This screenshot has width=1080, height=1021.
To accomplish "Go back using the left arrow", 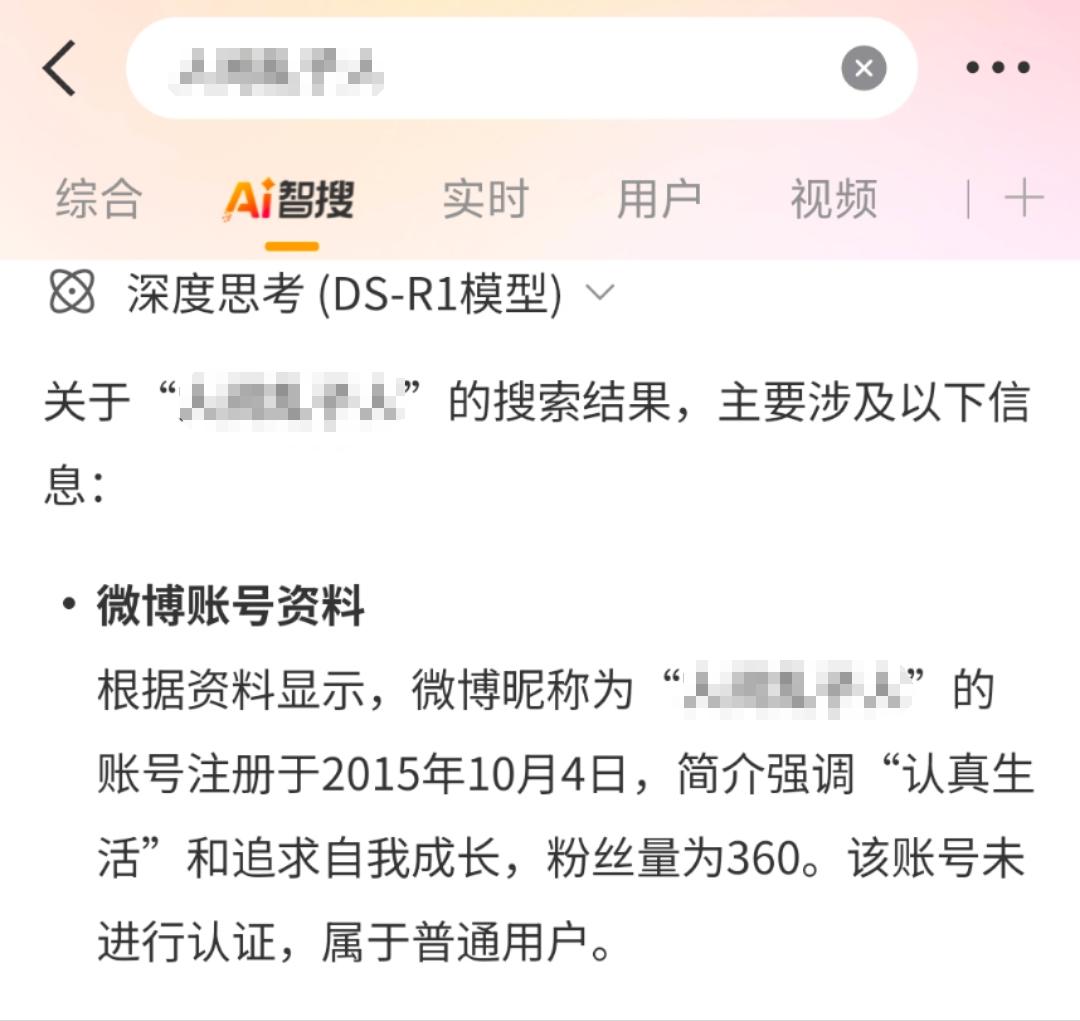I will point(59,68).
